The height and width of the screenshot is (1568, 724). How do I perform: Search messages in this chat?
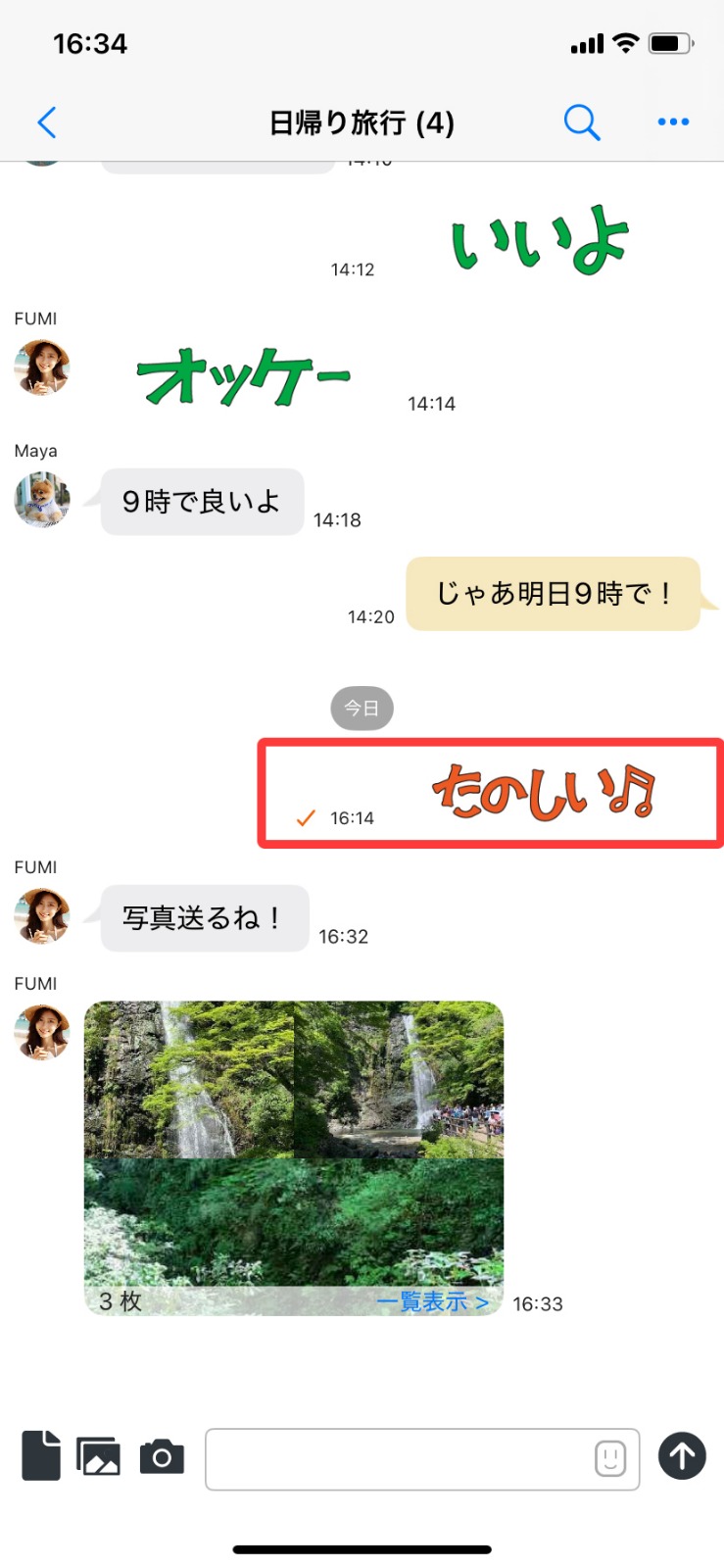[581, 122]
